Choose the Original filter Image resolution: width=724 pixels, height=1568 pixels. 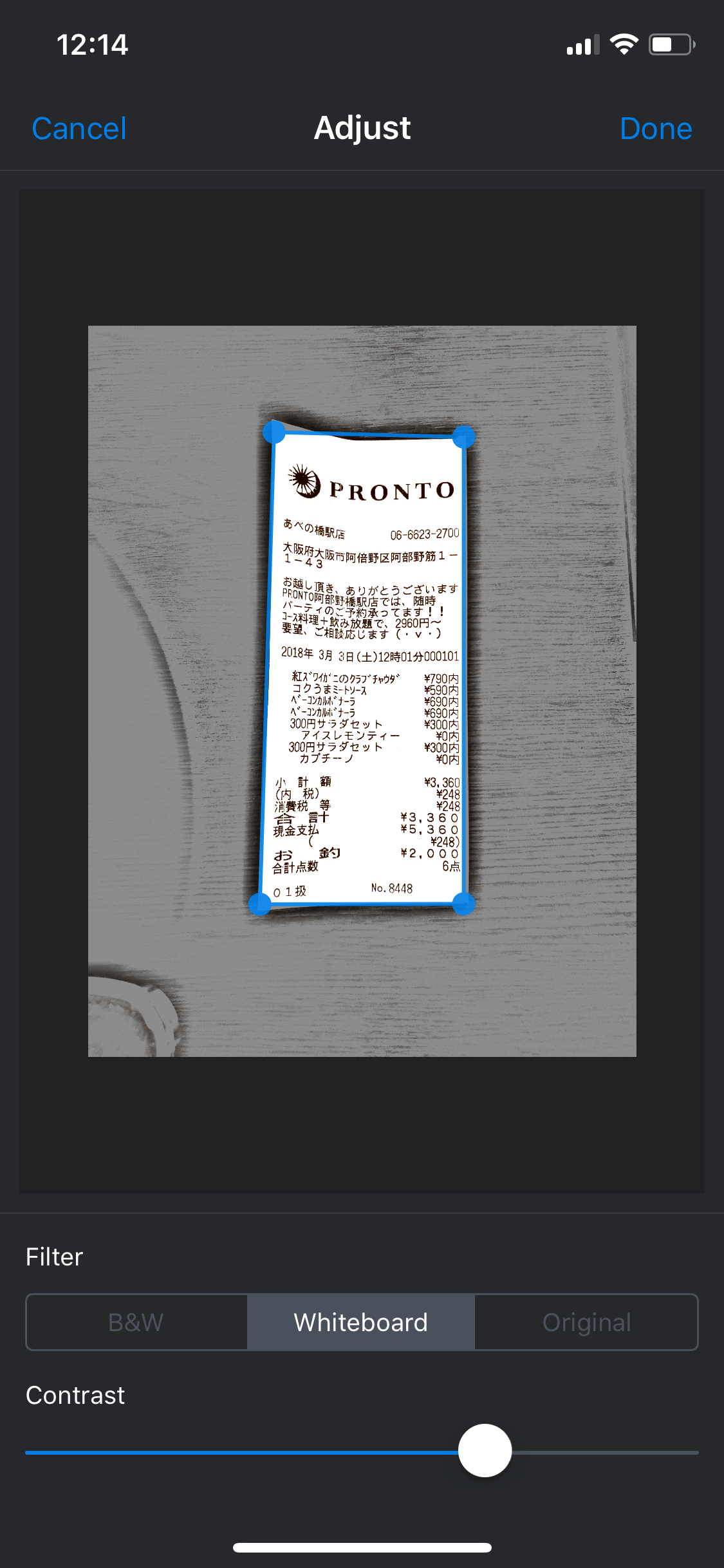(x=586, y=1322)
